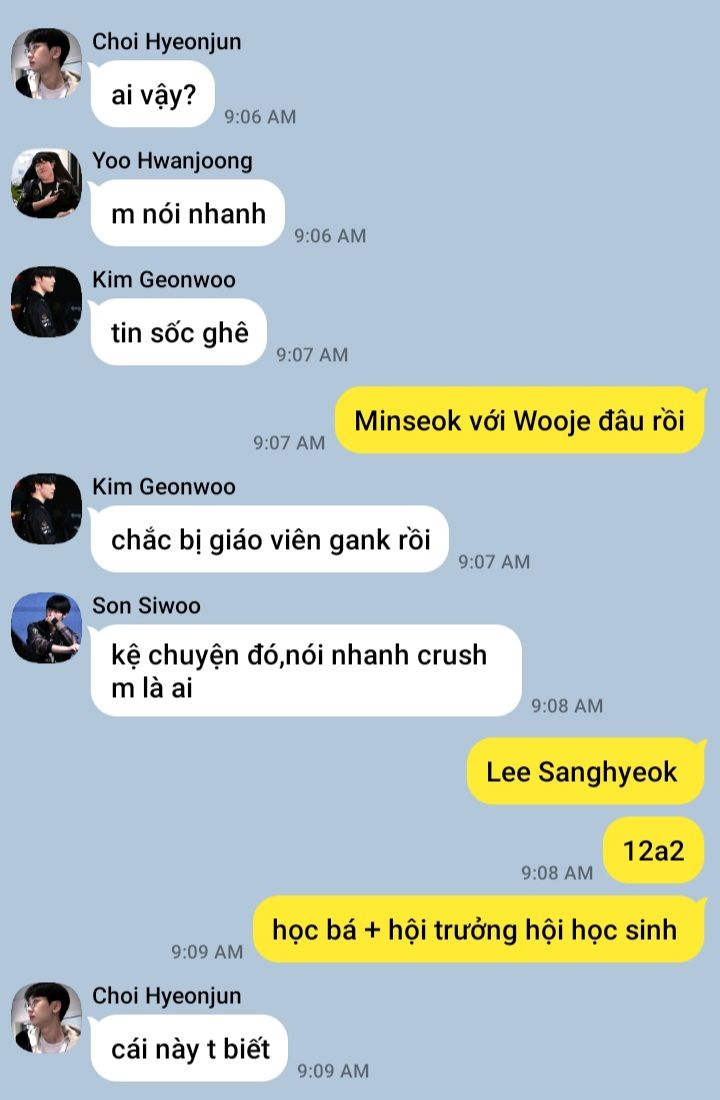Open Son Siwoo's profile picture

(x=46, y=628)
